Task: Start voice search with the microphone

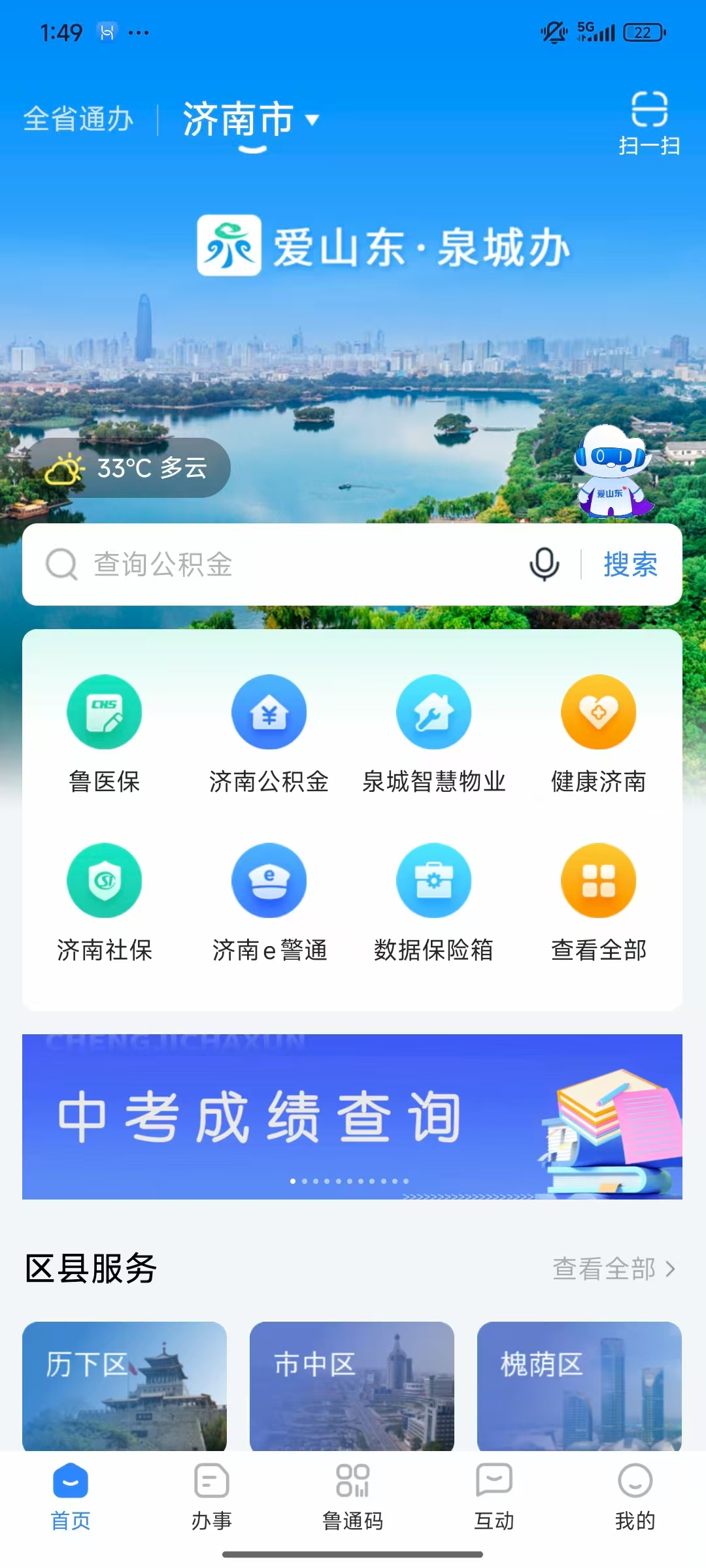Action: 544,564
